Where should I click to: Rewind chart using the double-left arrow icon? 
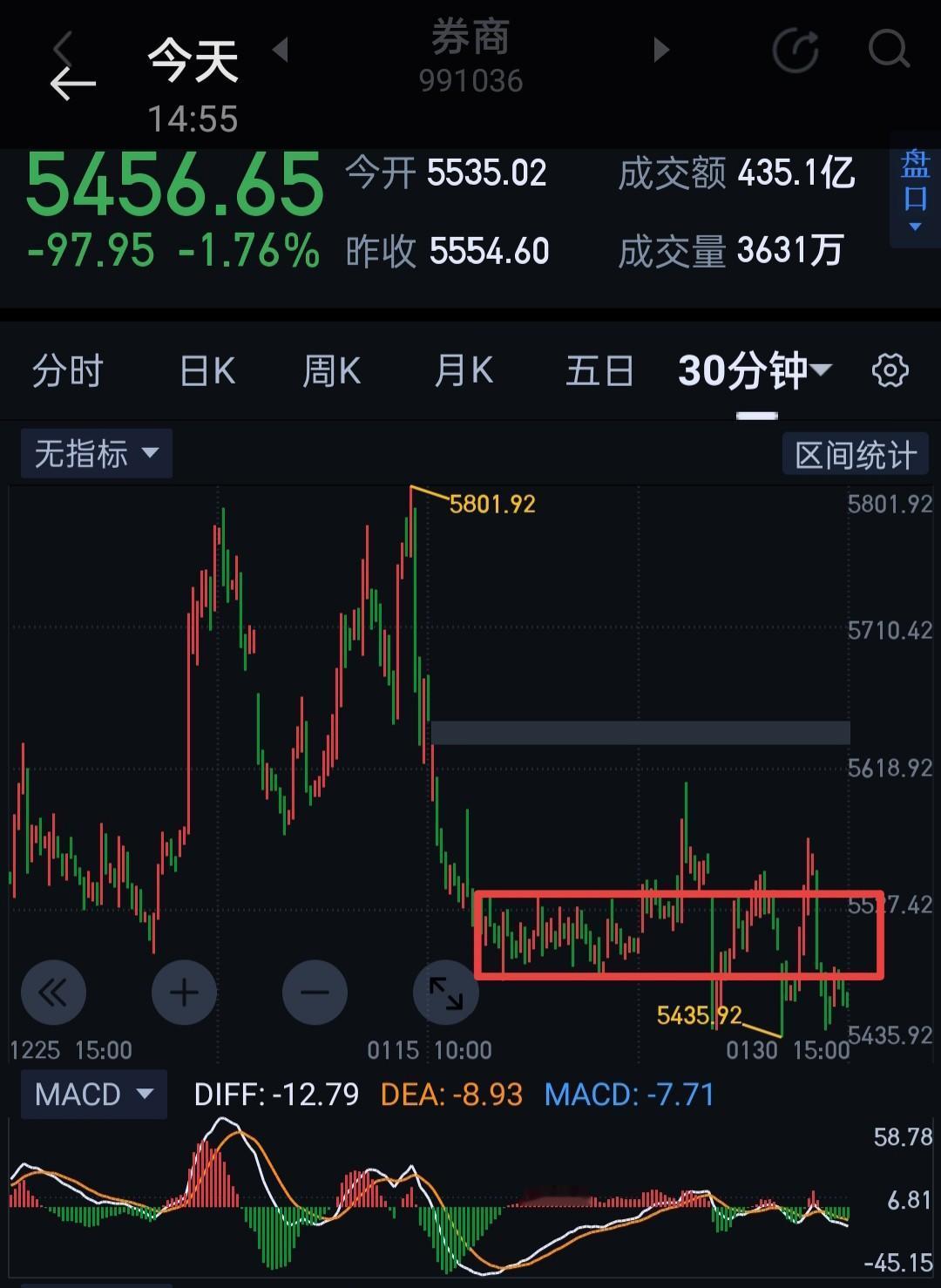(x=53, y=992)
